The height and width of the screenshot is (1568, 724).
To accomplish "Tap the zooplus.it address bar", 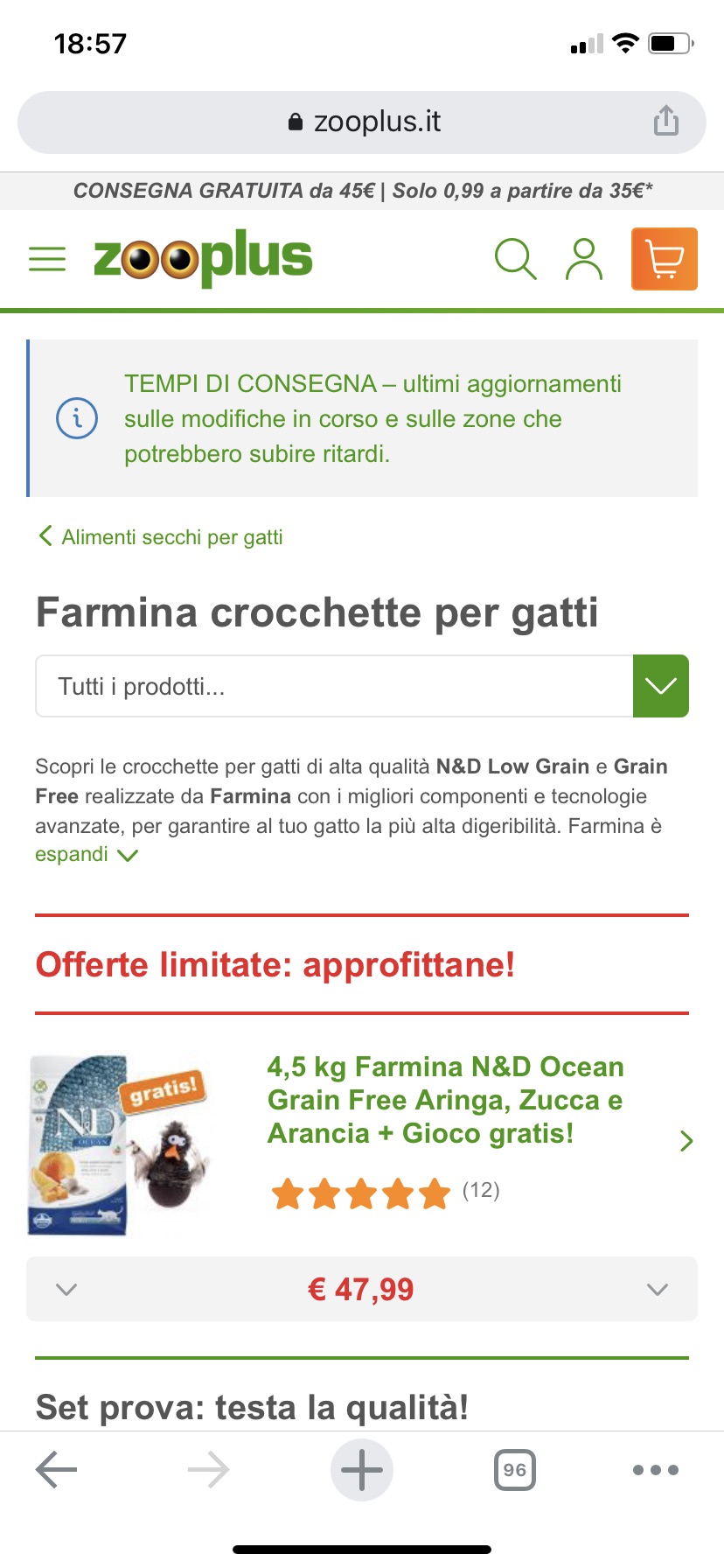I will click(x=362, y=122).
